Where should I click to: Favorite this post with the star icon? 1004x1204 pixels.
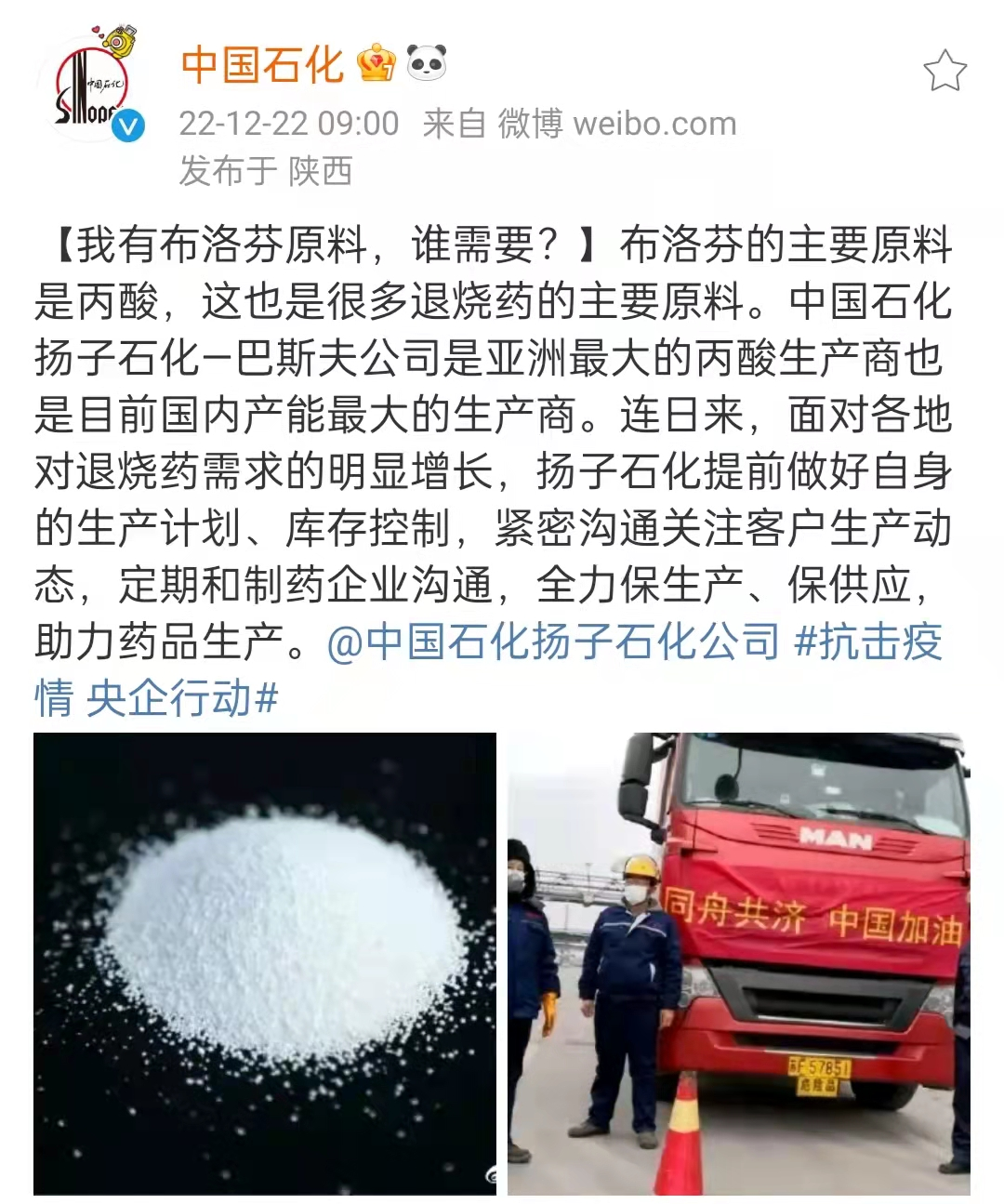(945, 72)
